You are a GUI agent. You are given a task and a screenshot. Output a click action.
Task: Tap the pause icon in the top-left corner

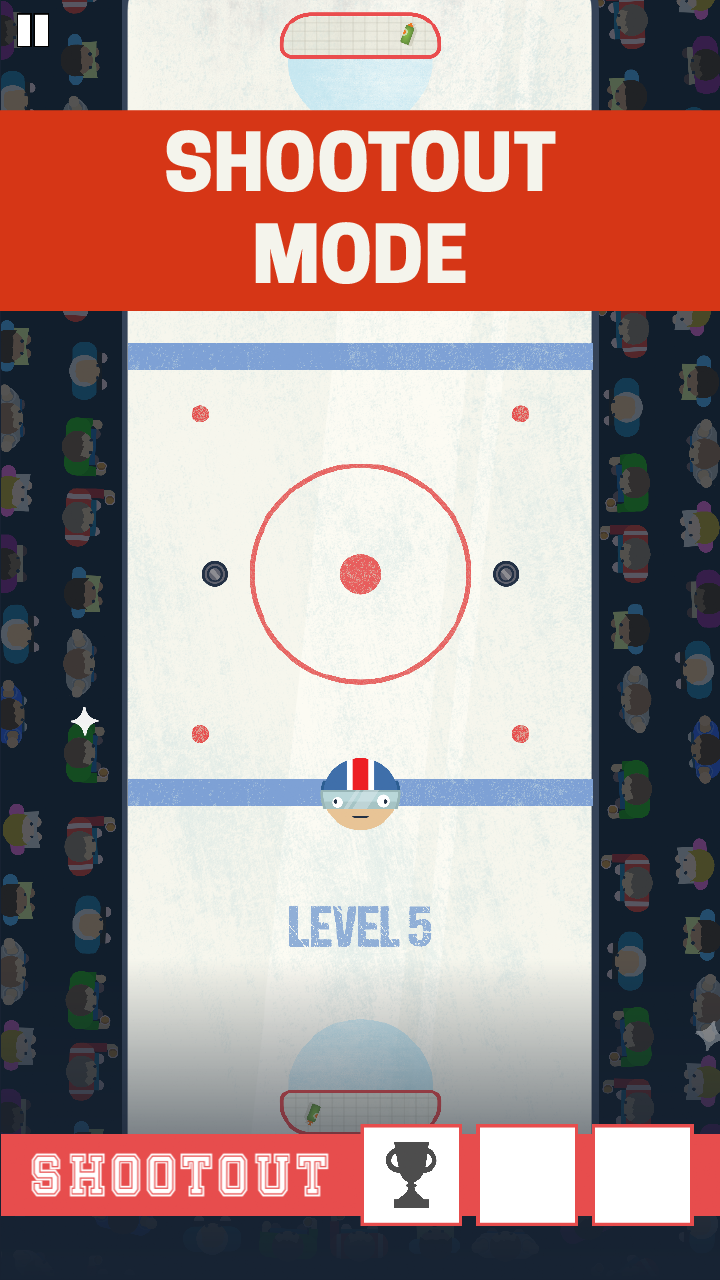point(34,31)
